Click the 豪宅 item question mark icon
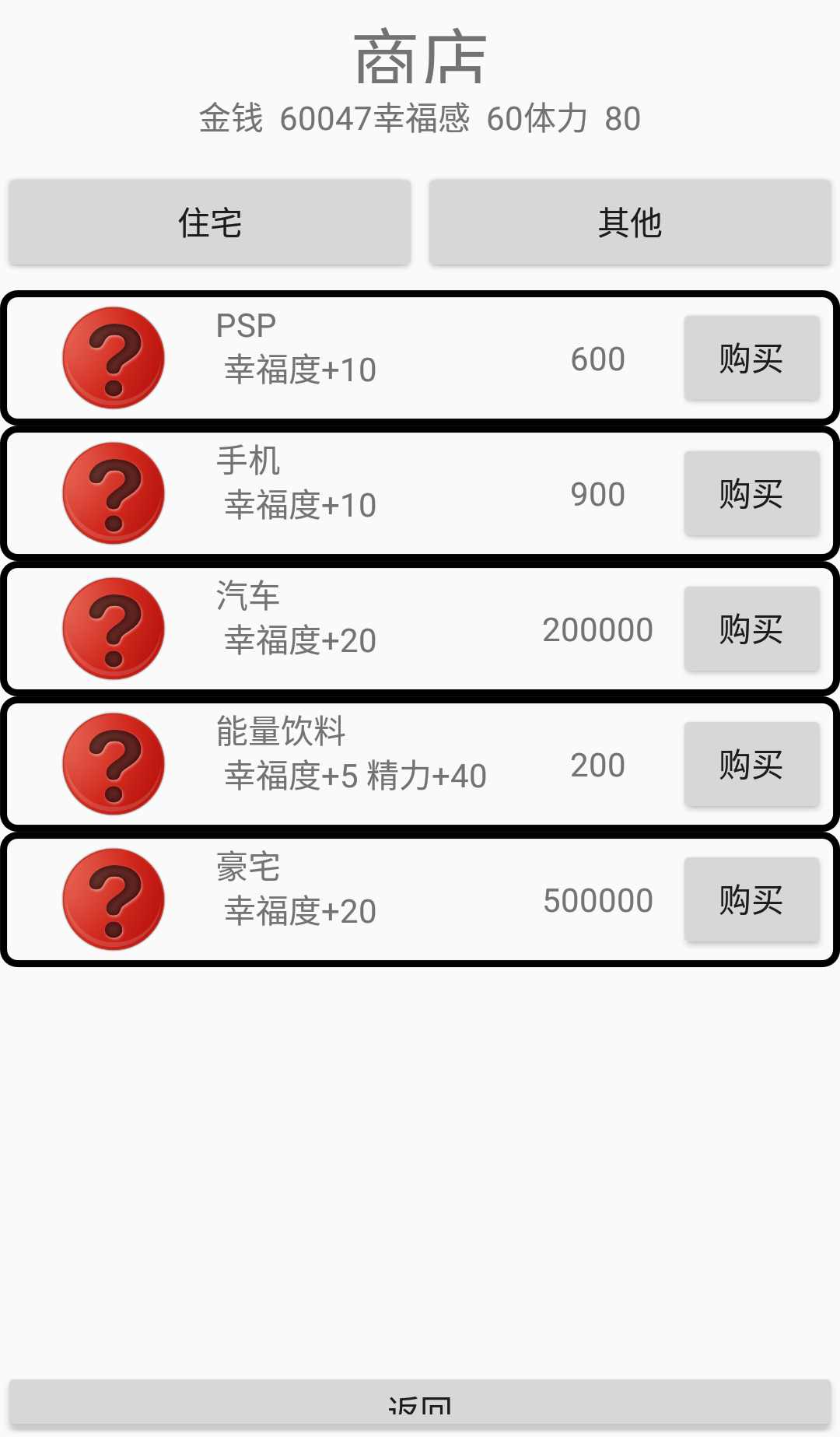This screenshot has width=840, height=1437. [114, 899]
